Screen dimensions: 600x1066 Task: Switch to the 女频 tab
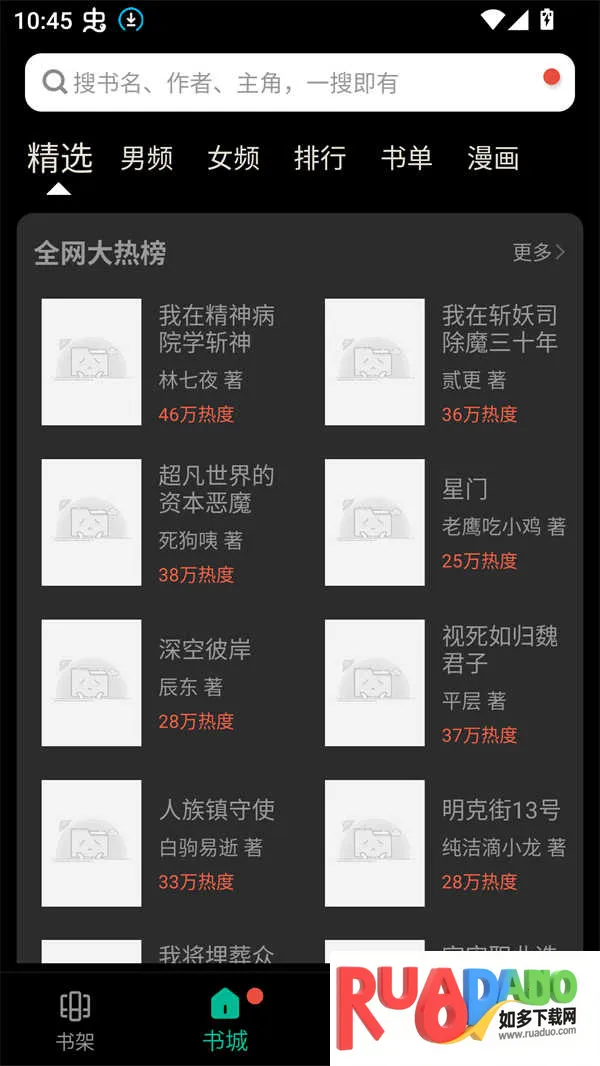pyautogui.click(x=233, y=158)
